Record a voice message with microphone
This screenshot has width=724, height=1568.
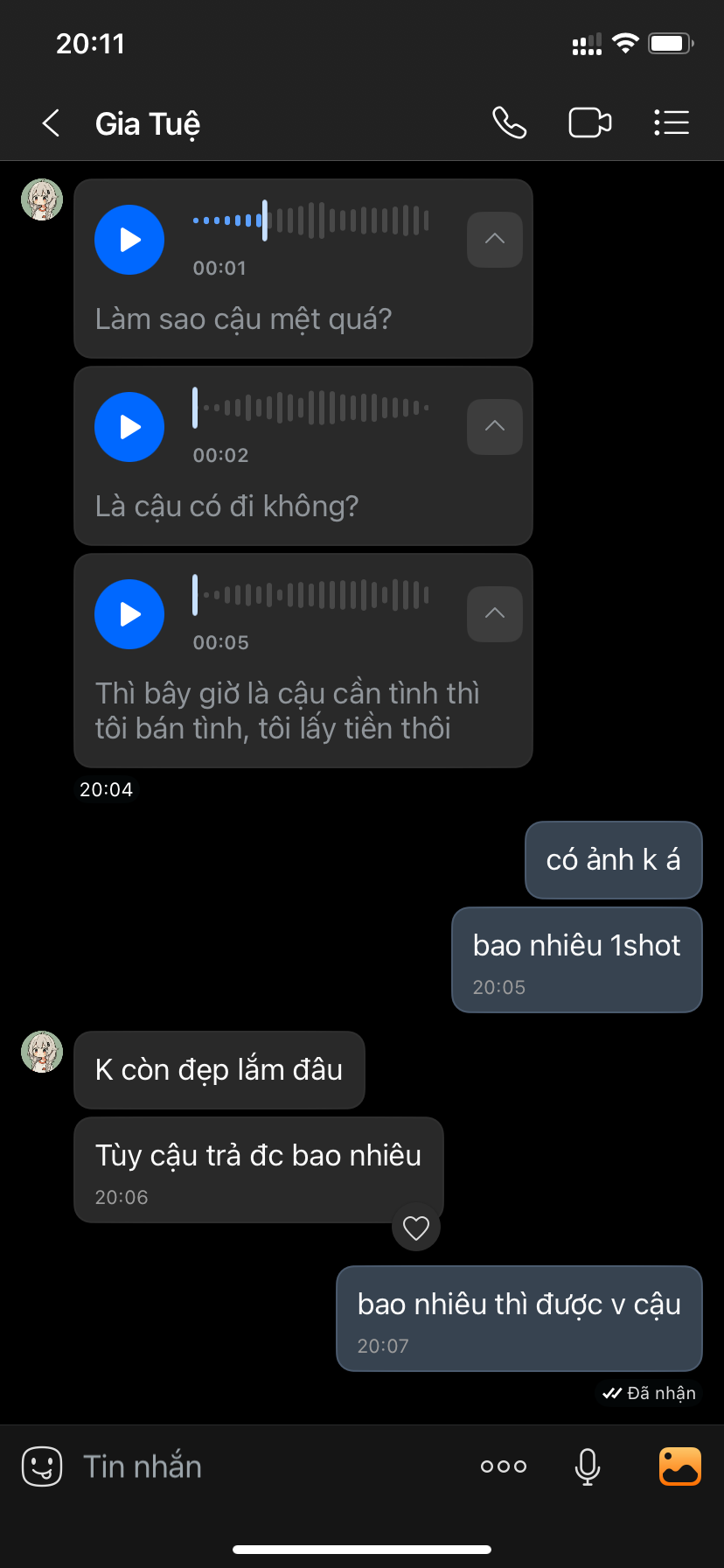588,1466
